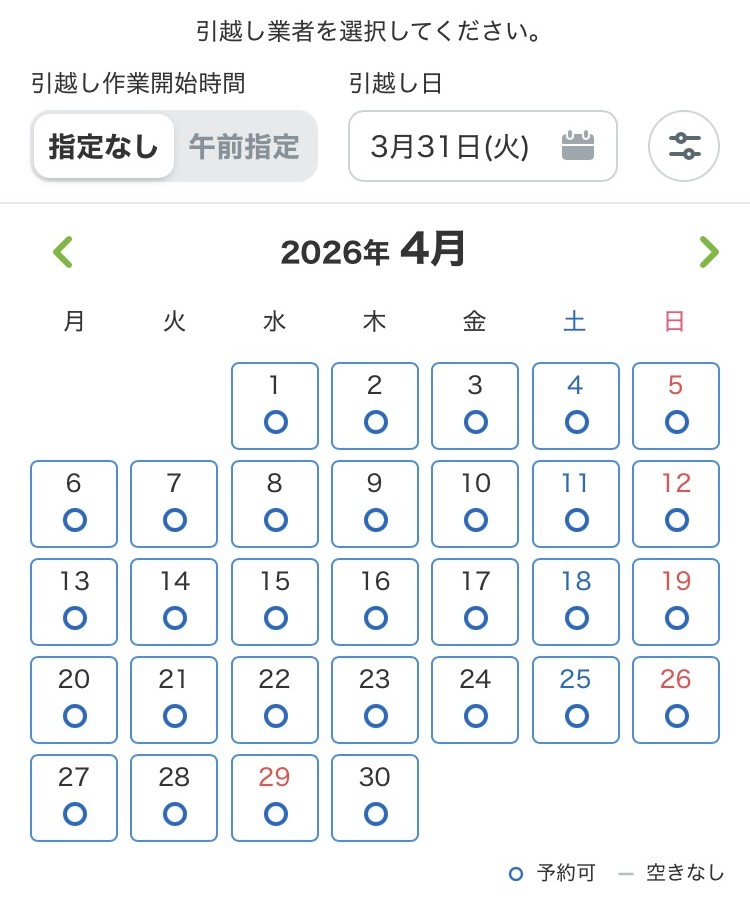Select the availability circle under April 1
The width and height of the screenshot is (750, 906).
[x=274, y=420]
